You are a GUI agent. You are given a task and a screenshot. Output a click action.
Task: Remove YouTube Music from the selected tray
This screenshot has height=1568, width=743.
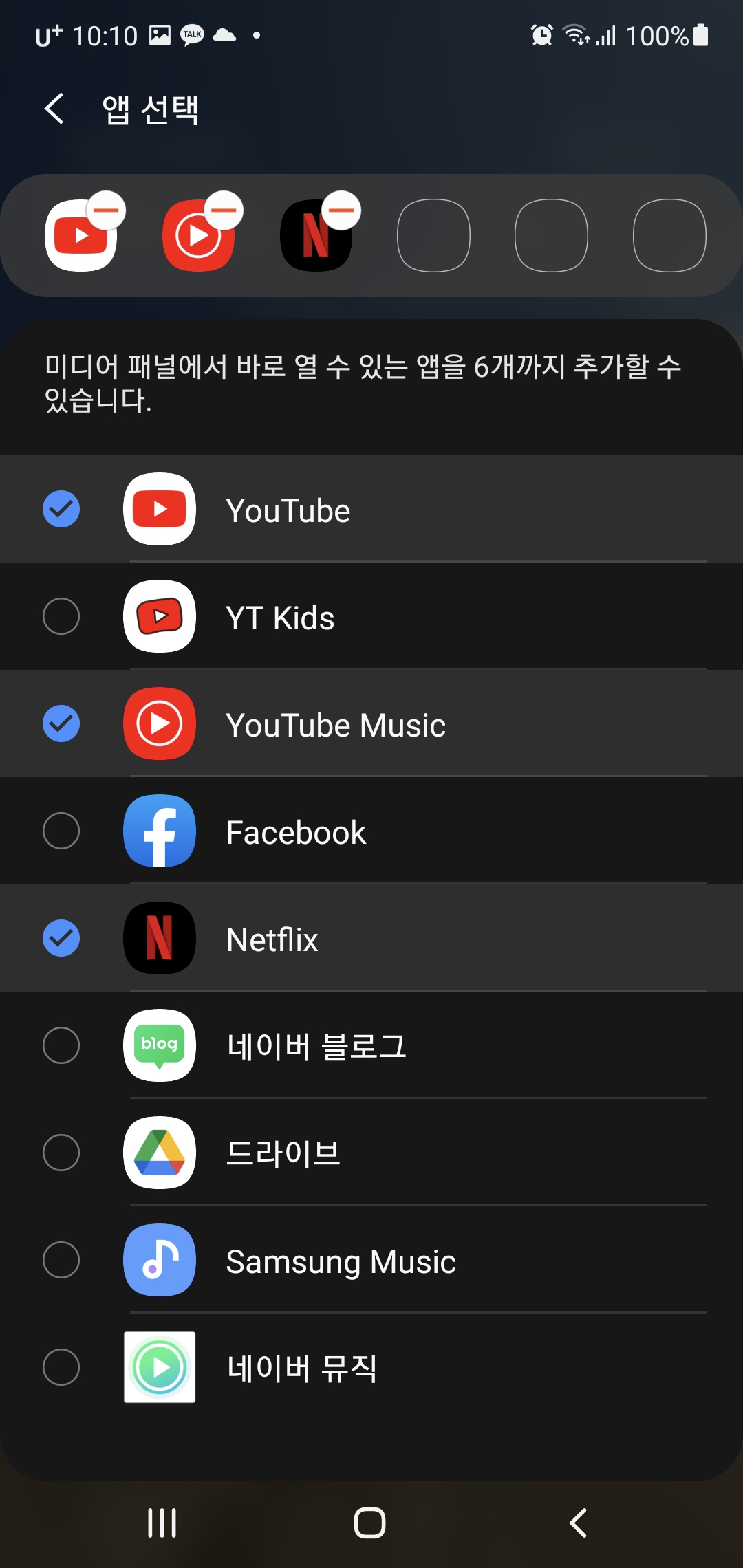coord(224,210)
